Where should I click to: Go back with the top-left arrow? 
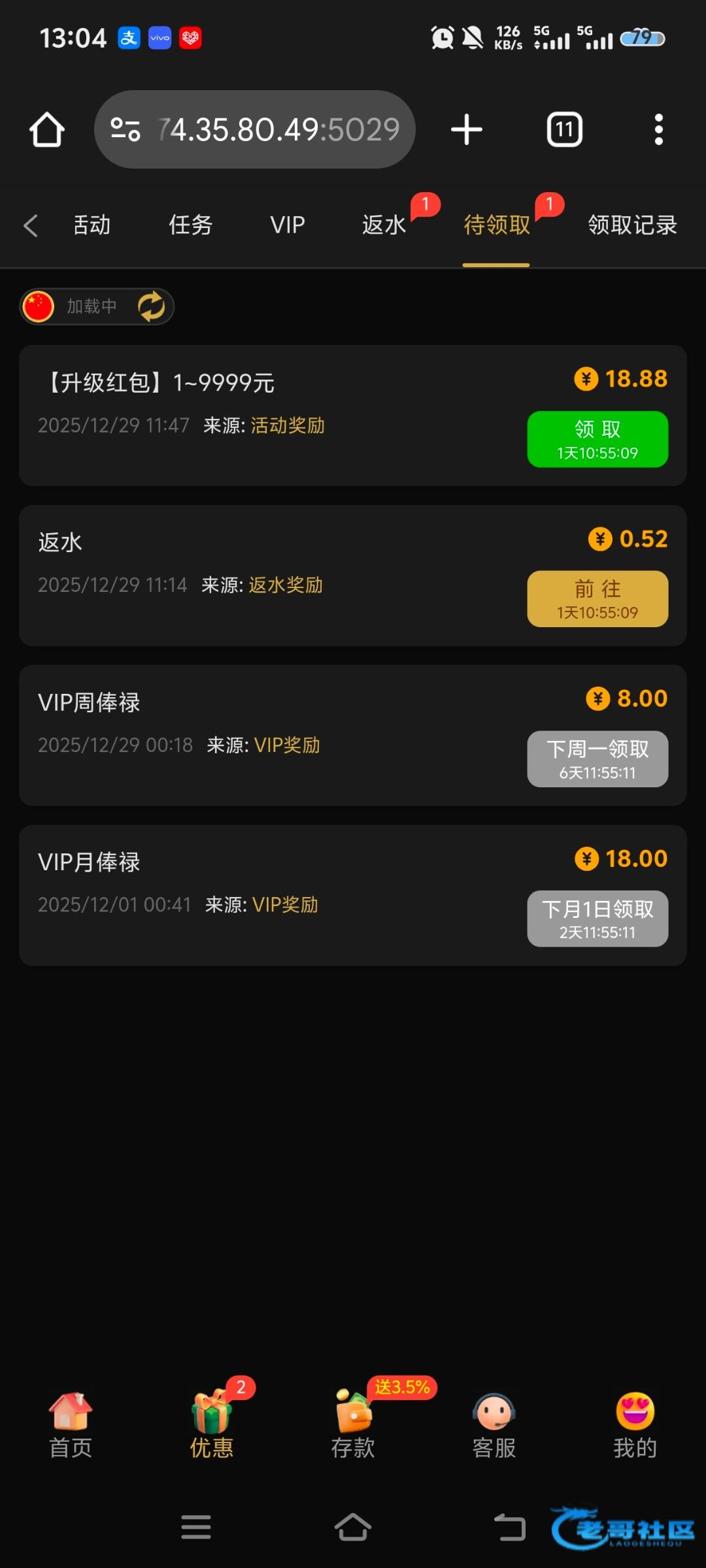coord(30,225)
